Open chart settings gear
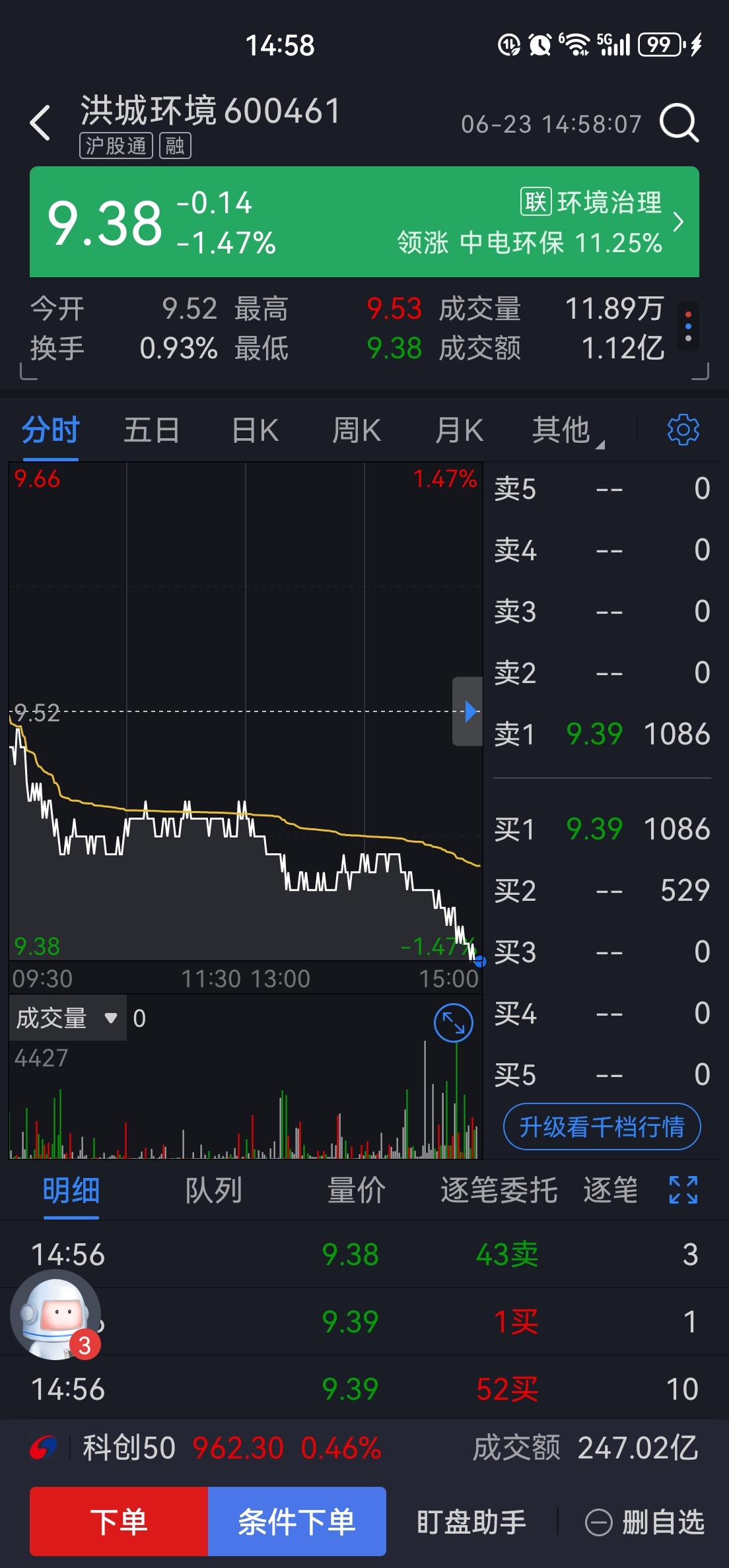This screenshot has width=729, height=1568. point(683,430)
